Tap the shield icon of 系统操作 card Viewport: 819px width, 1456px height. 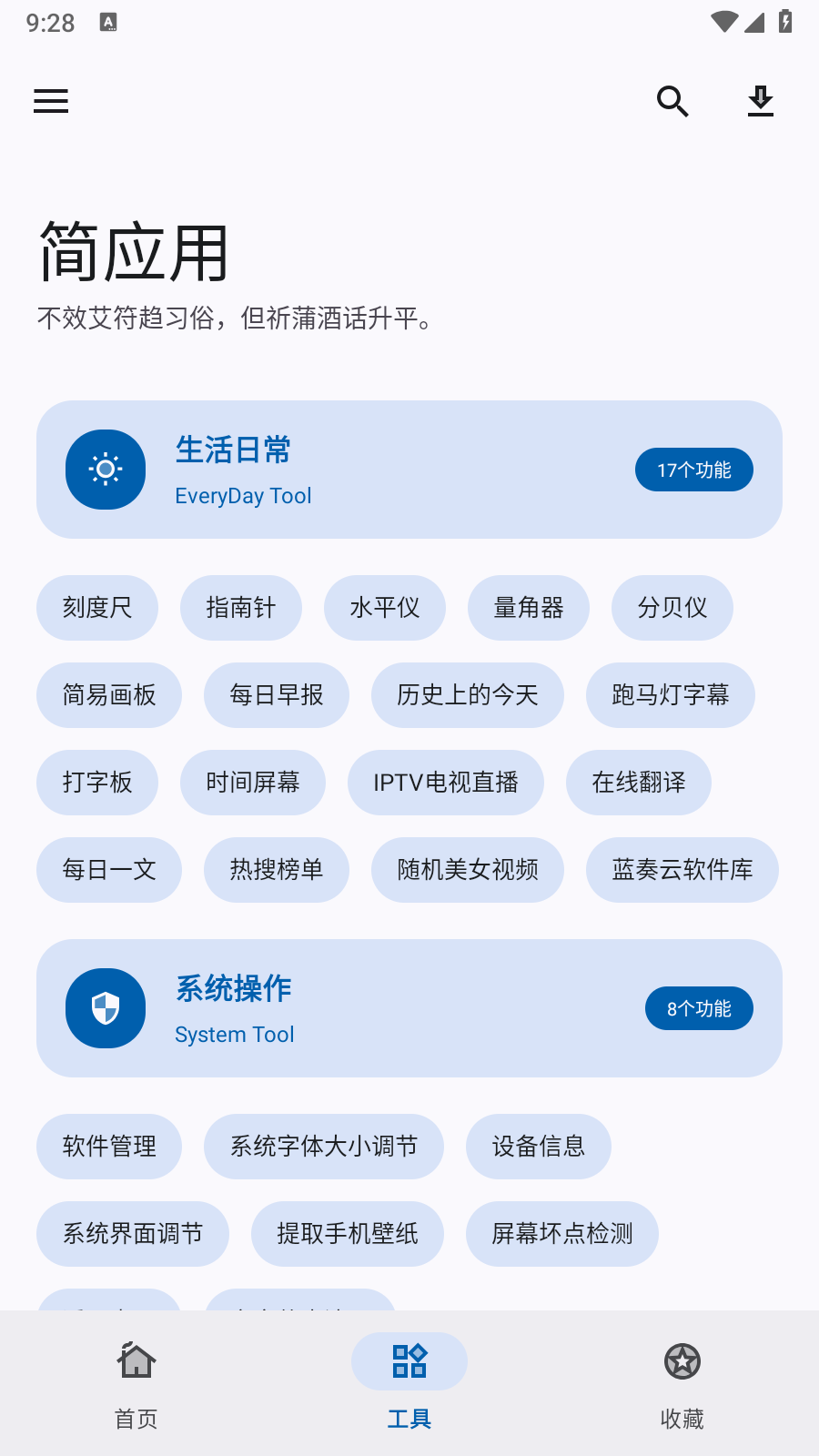[106, 1008]
